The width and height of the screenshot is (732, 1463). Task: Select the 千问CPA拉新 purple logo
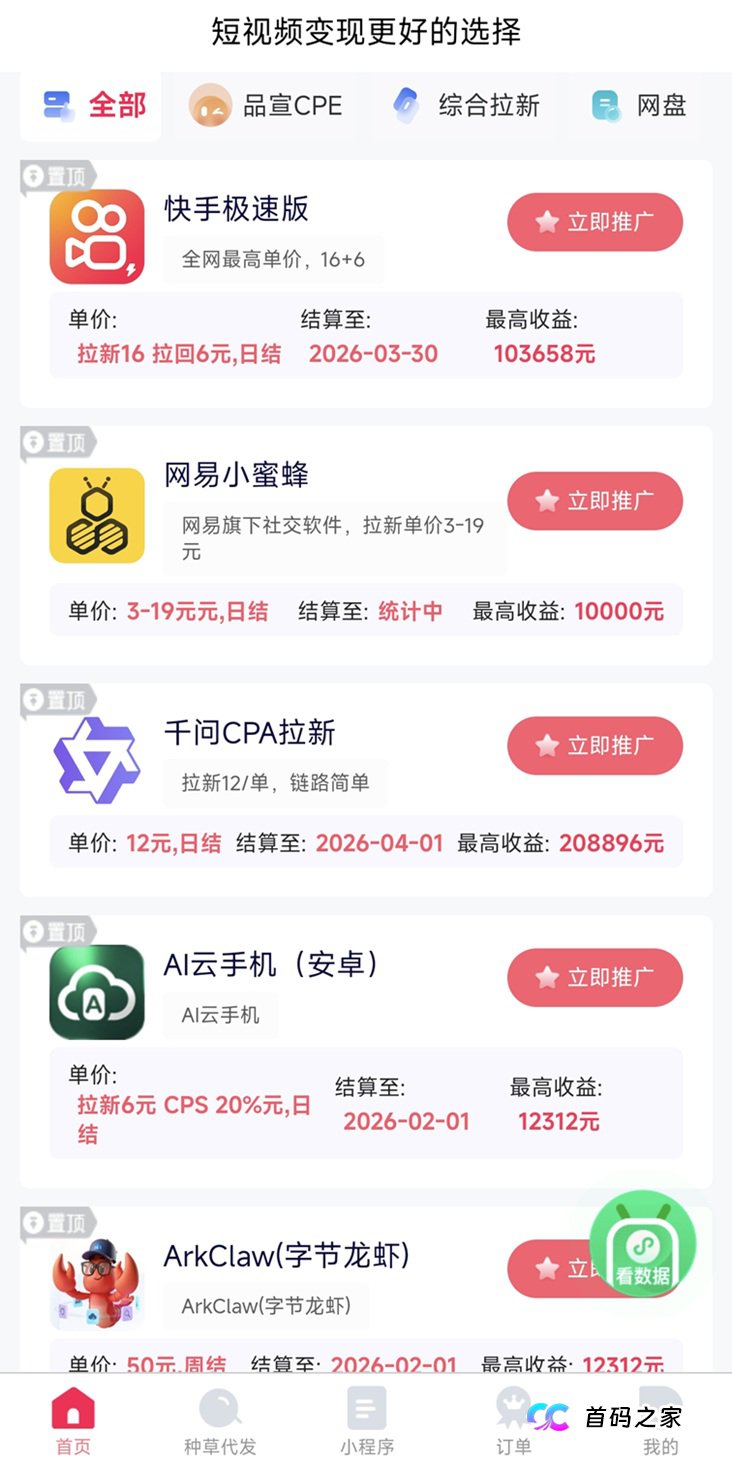(x=96, y=757)
